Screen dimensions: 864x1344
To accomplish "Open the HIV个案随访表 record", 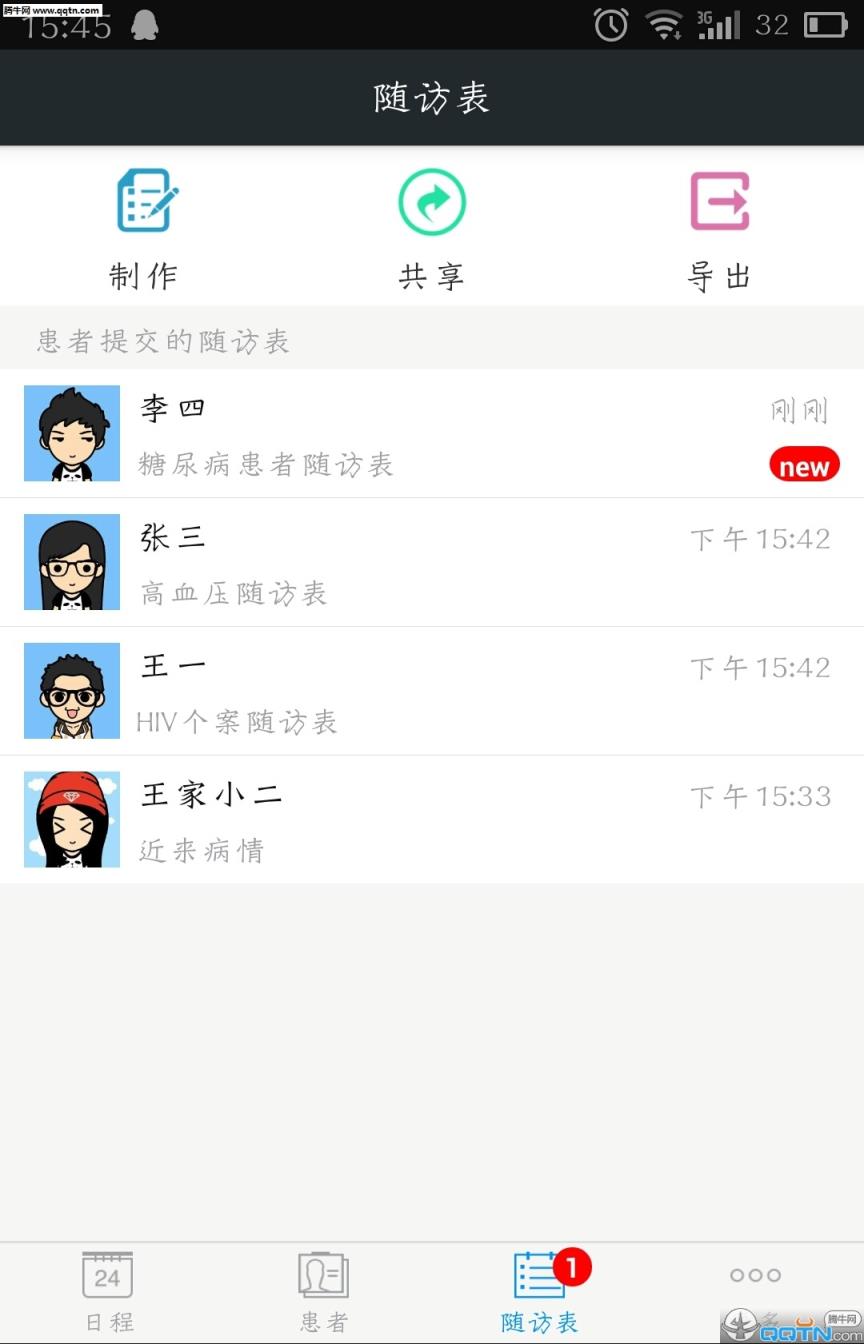I will pyautogui.click(x=236, y=721).
